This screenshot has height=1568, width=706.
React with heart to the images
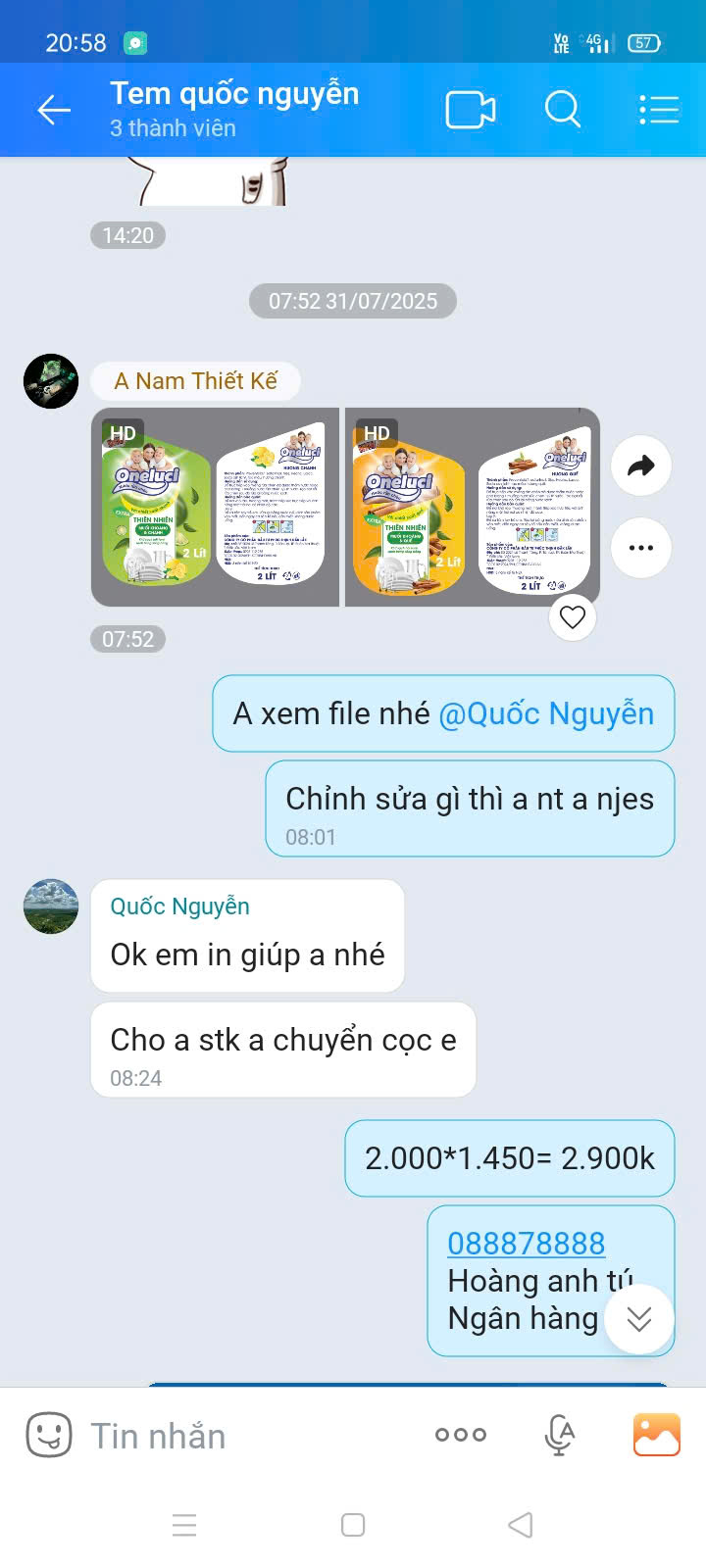[x=573, y=617]
